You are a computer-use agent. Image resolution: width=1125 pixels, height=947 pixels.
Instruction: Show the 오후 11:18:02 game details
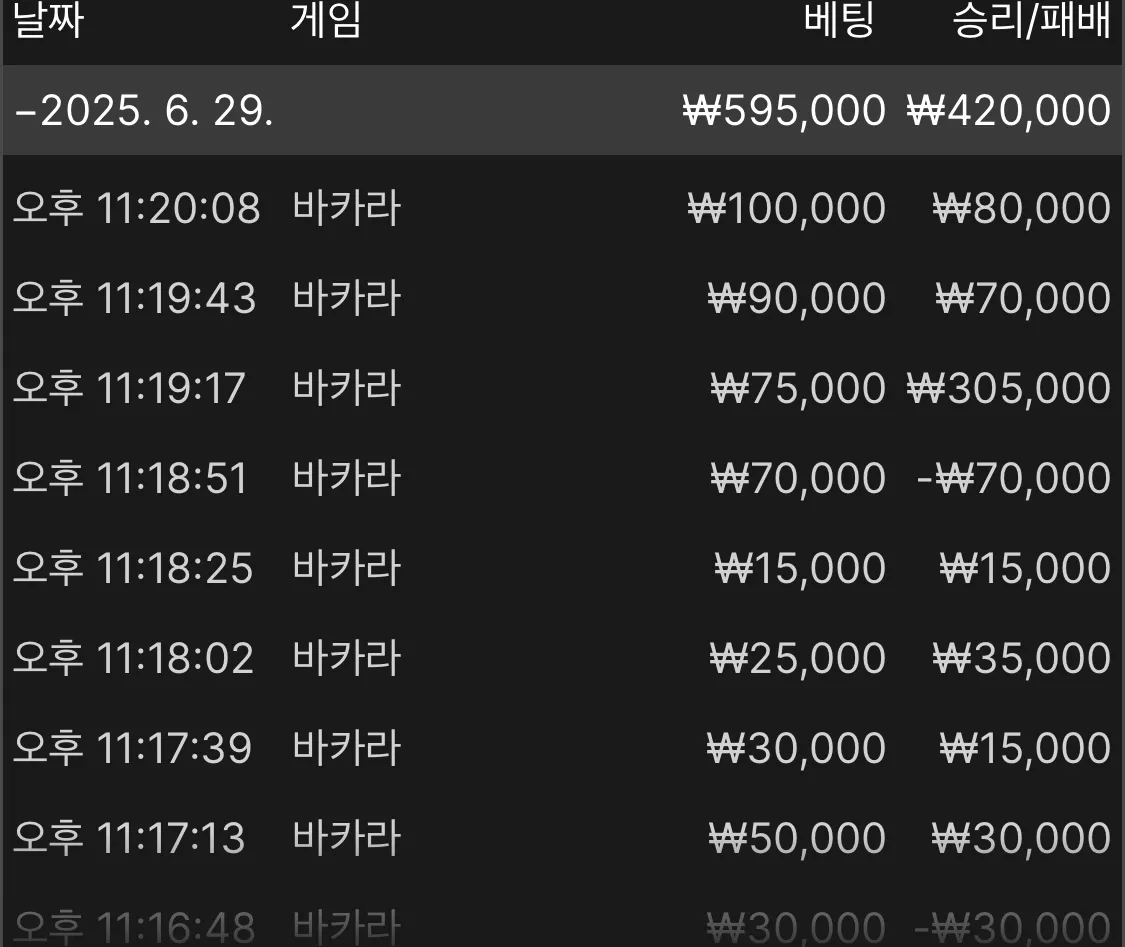click(562, 659)
